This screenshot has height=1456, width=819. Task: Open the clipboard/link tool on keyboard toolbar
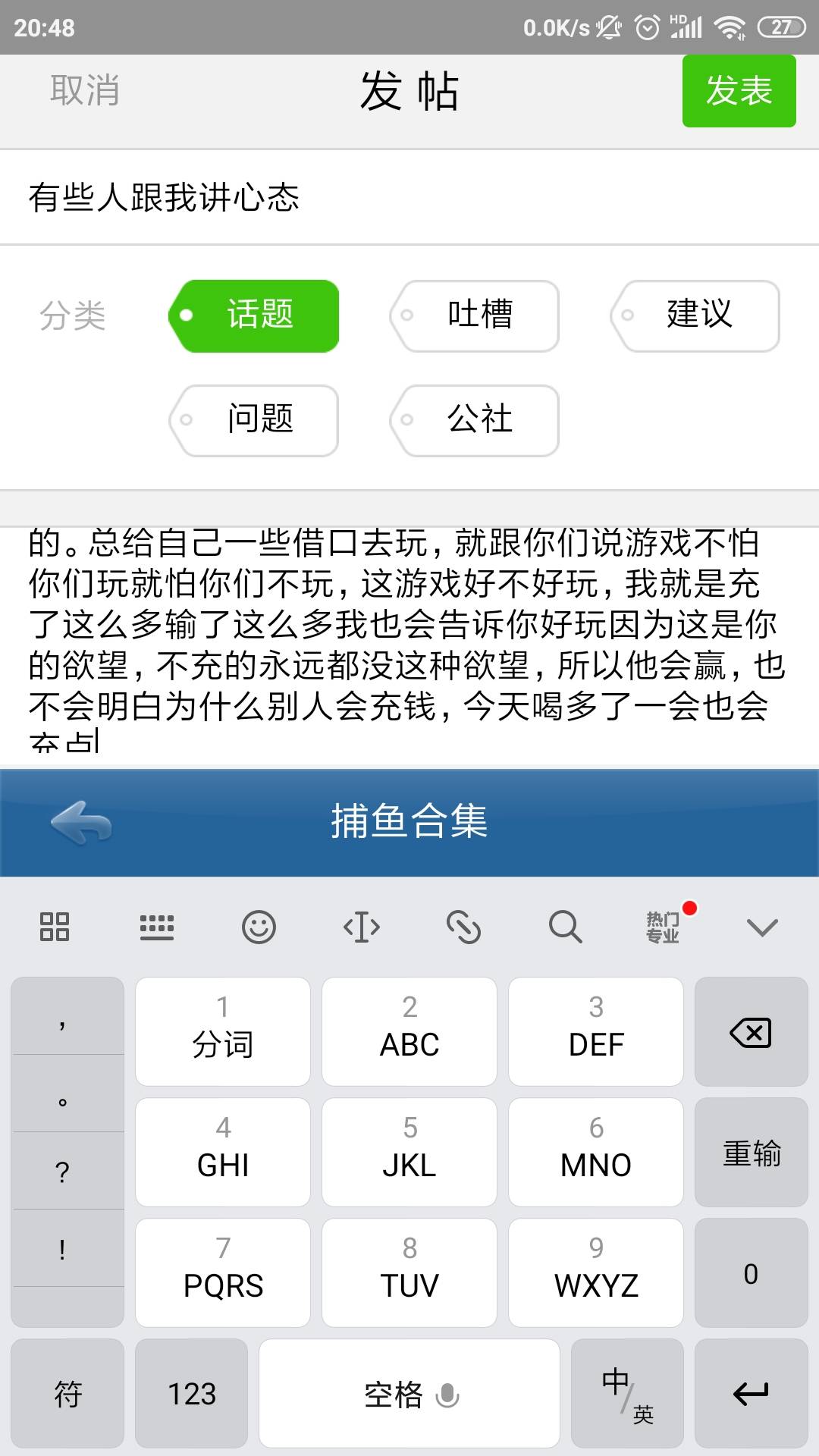(x=464, y=927)
